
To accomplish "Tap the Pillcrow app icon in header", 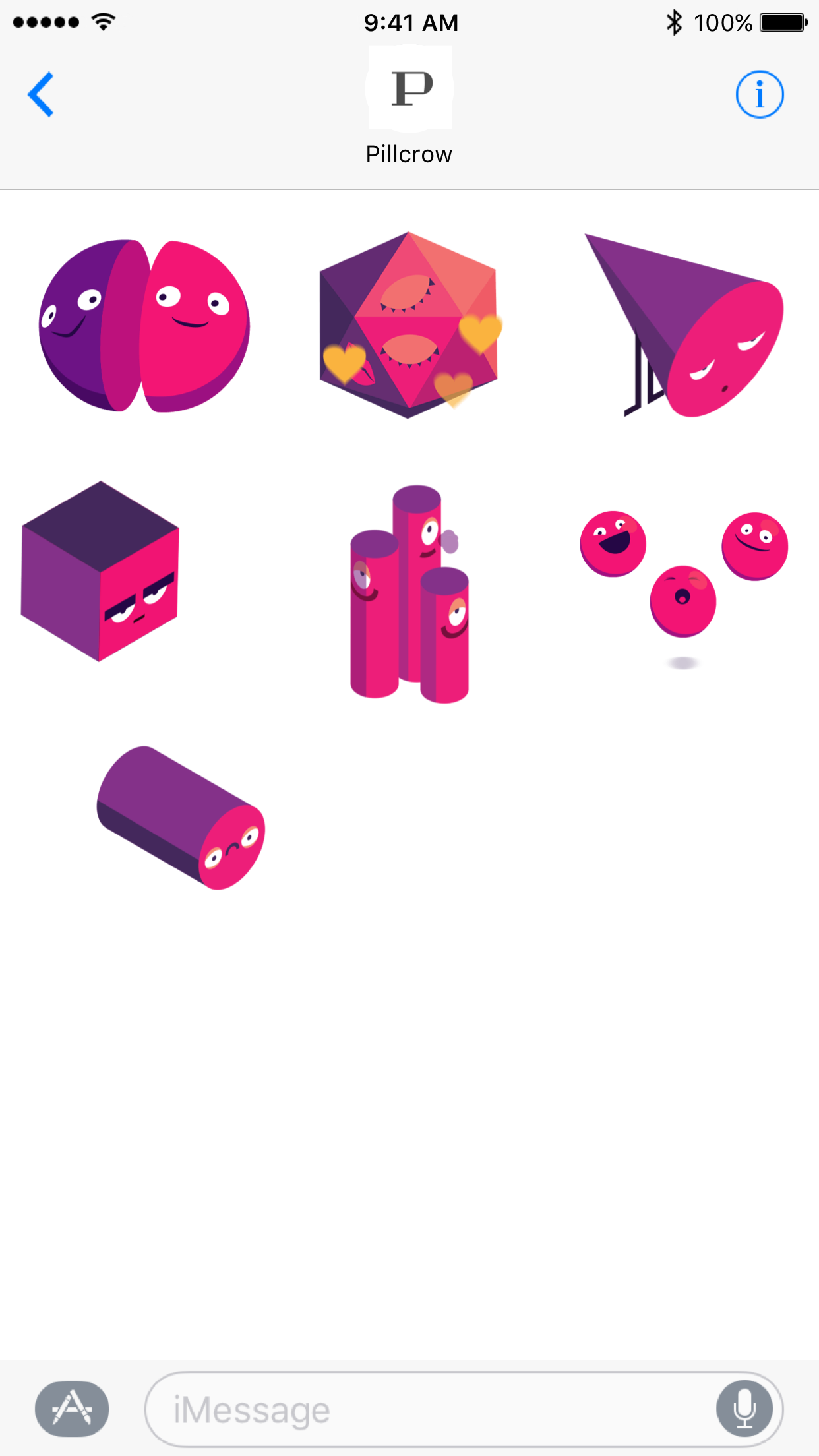I will click(409, 90).
